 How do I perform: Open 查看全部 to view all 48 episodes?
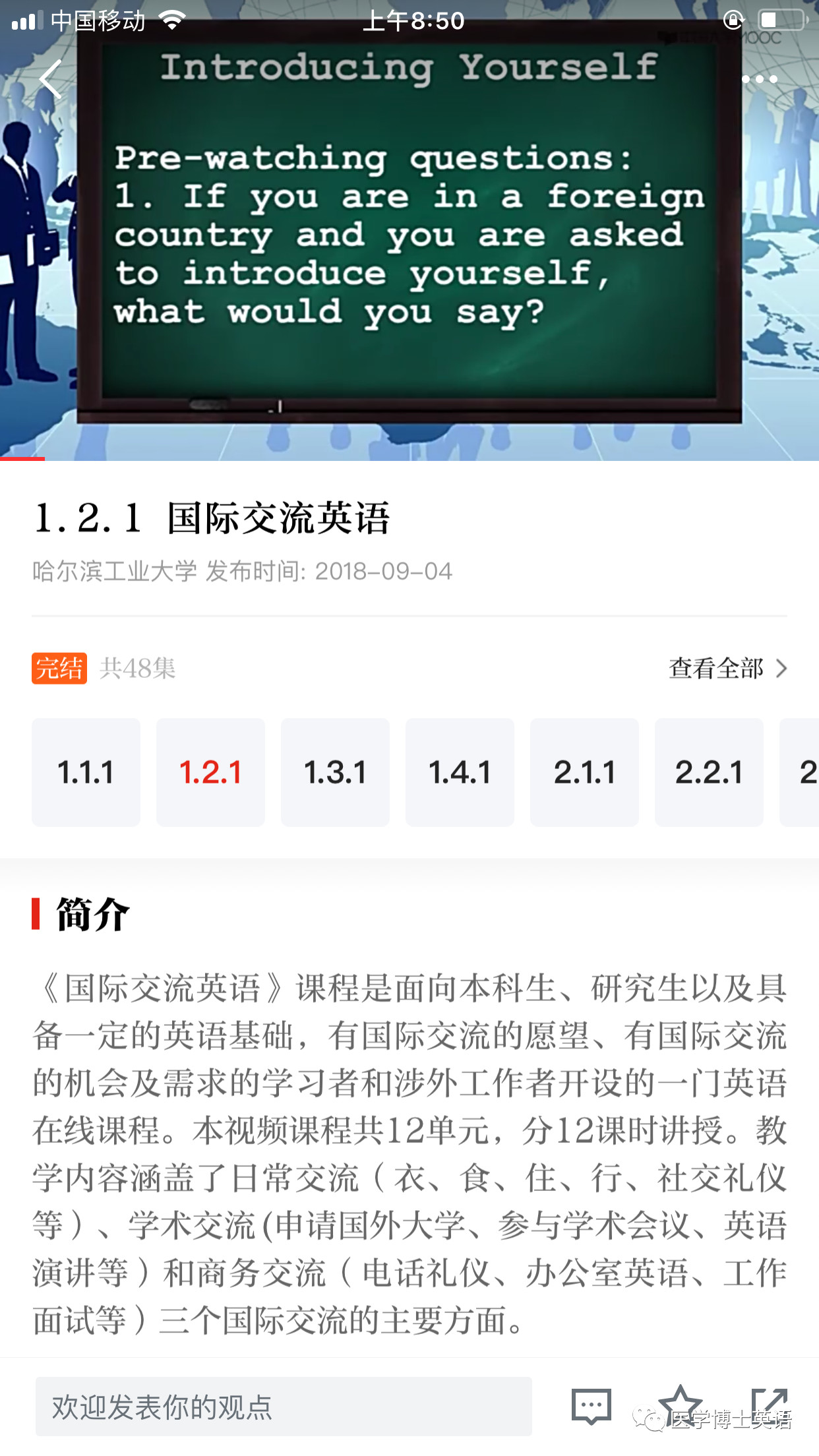[x=716, y=669]
